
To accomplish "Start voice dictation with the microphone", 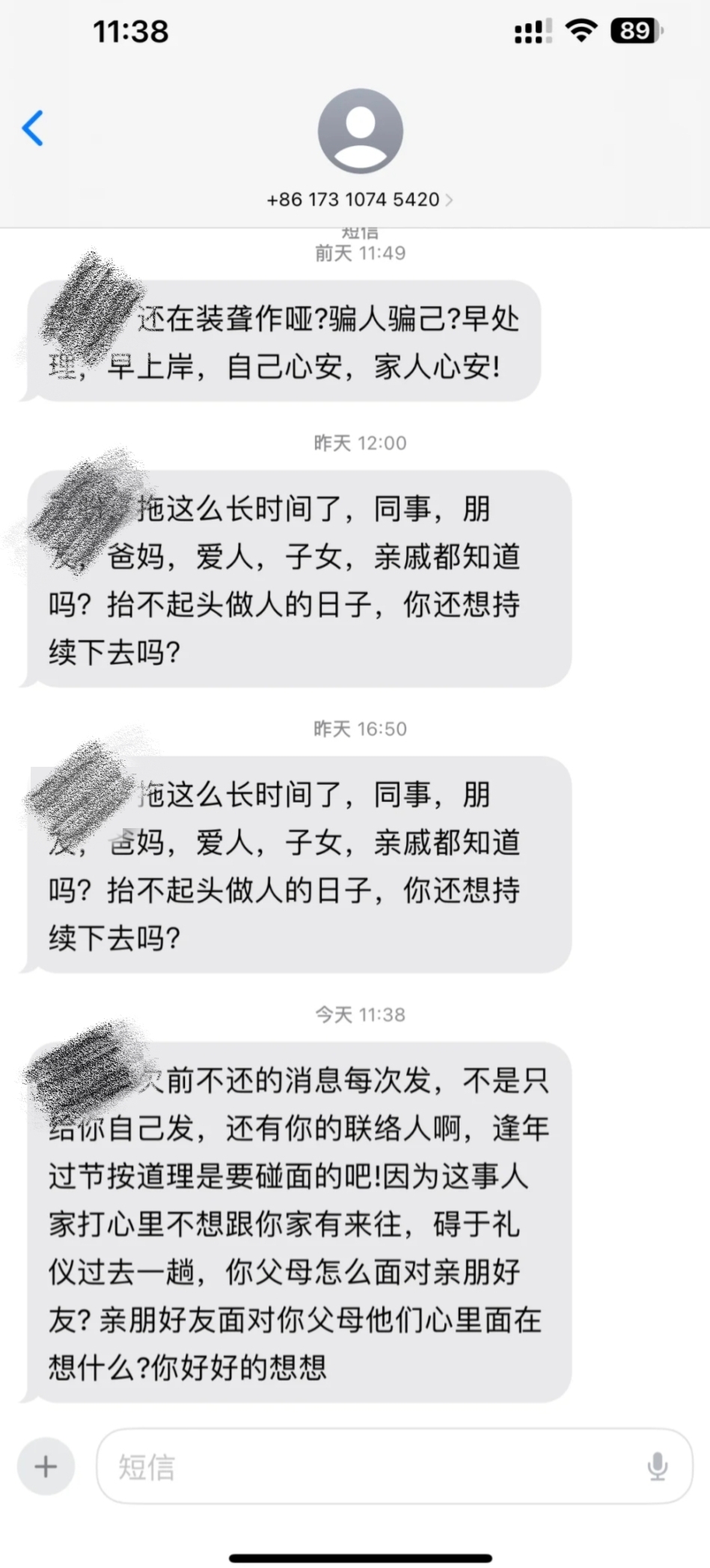I will [x=658, y=1466].
